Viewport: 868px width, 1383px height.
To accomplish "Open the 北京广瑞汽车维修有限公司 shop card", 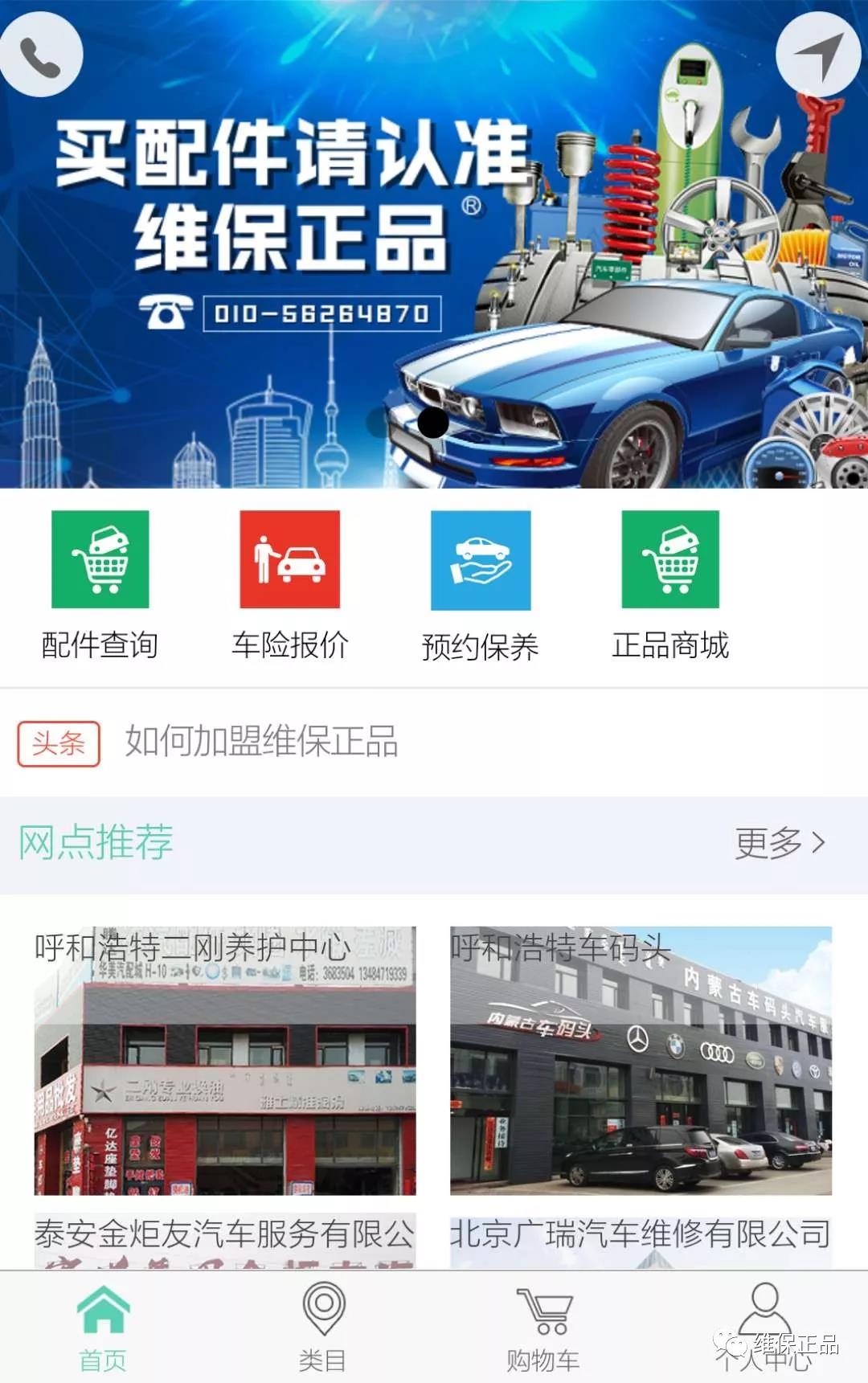I will click(641, 1239).
